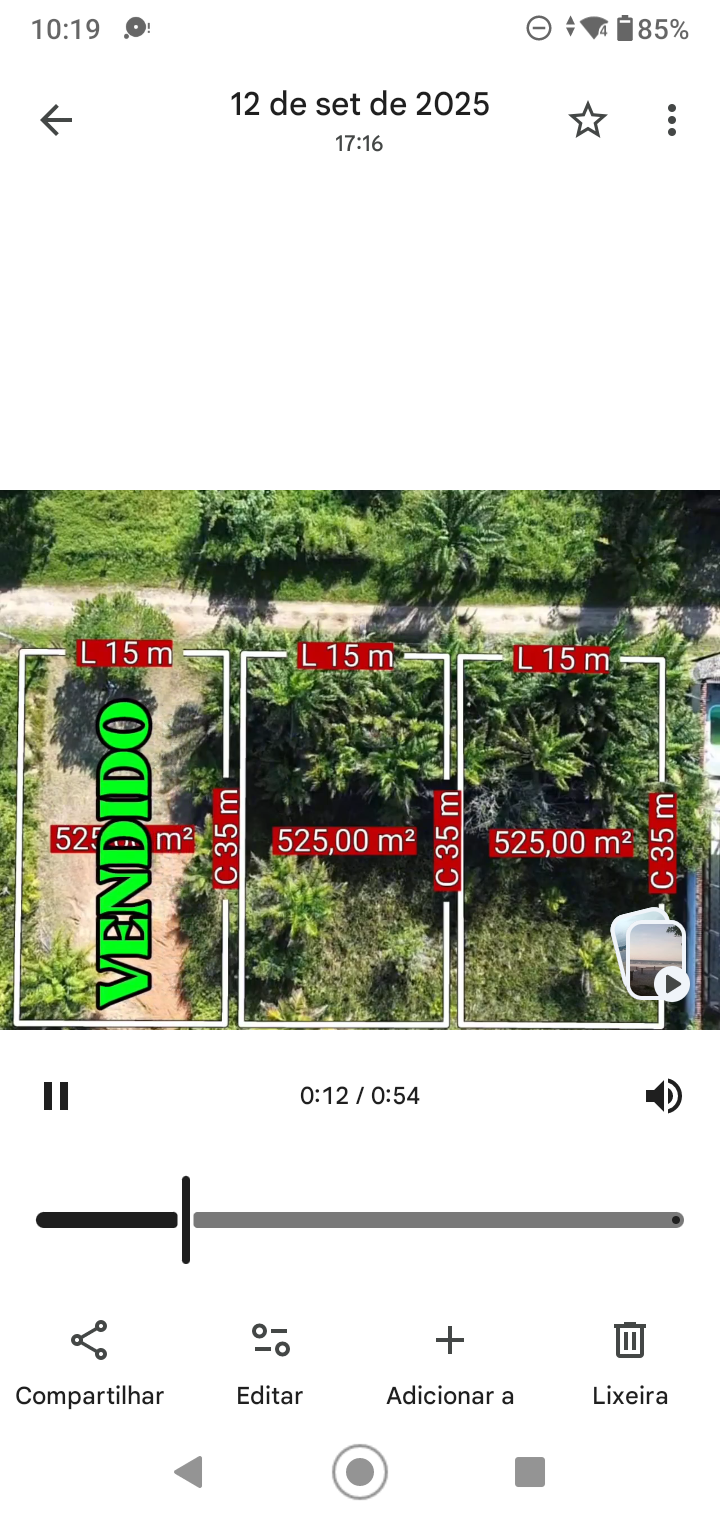Tap the system home button

tap(360, 1472)
